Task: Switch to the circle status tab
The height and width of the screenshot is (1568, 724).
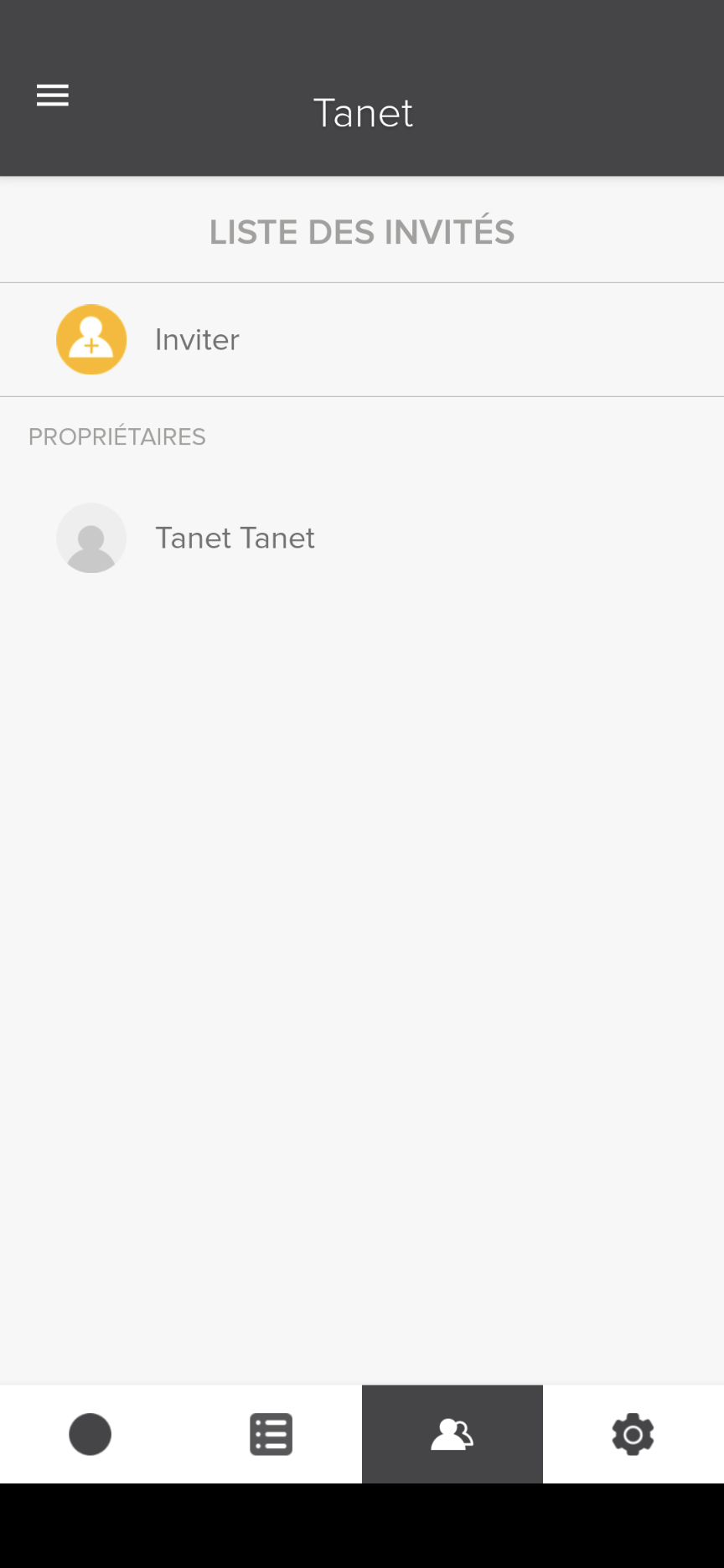Action: (90, 1434)
